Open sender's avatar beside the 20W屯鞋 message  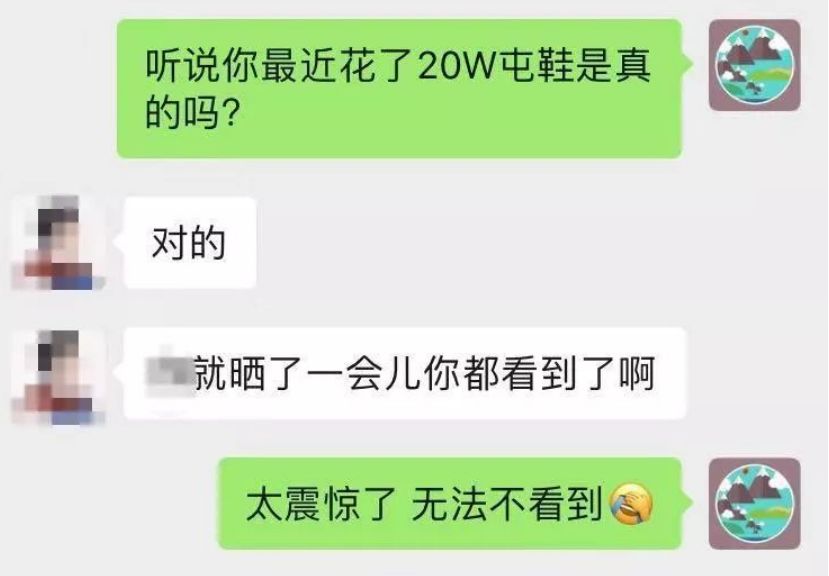click(755, 65)
